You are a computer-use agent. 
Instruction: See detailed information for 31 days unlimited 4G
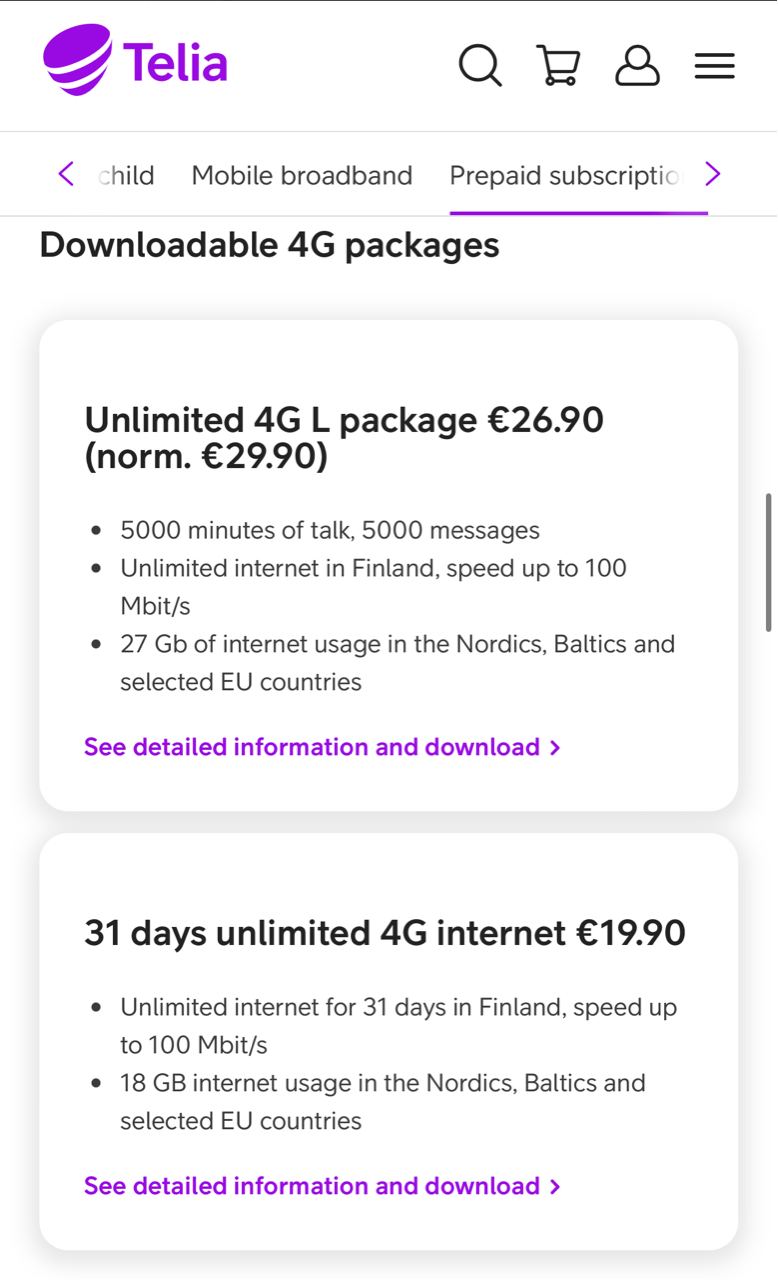(x=322, y=1186)
